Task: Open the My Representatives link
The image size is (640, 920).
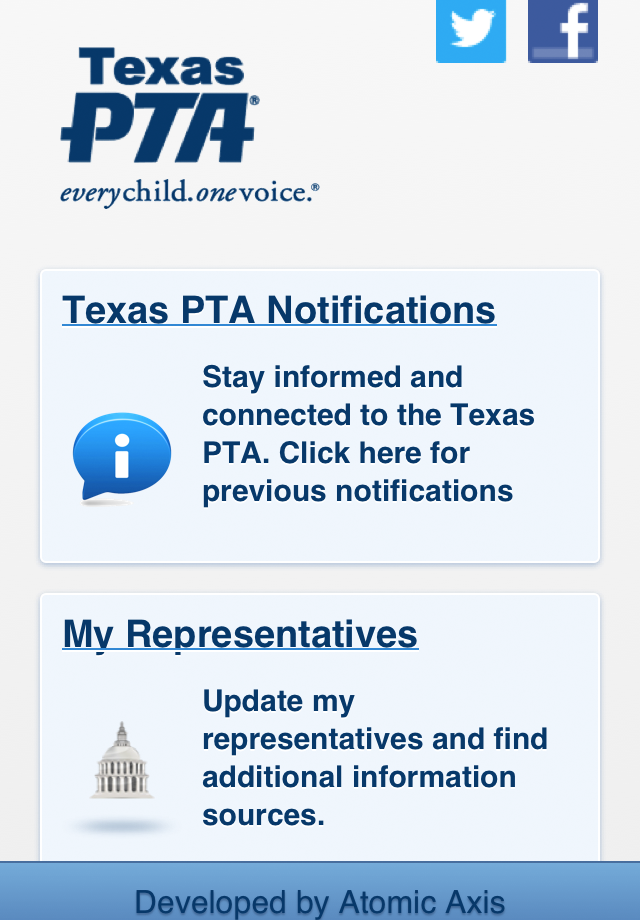Action: pos(240,634)
